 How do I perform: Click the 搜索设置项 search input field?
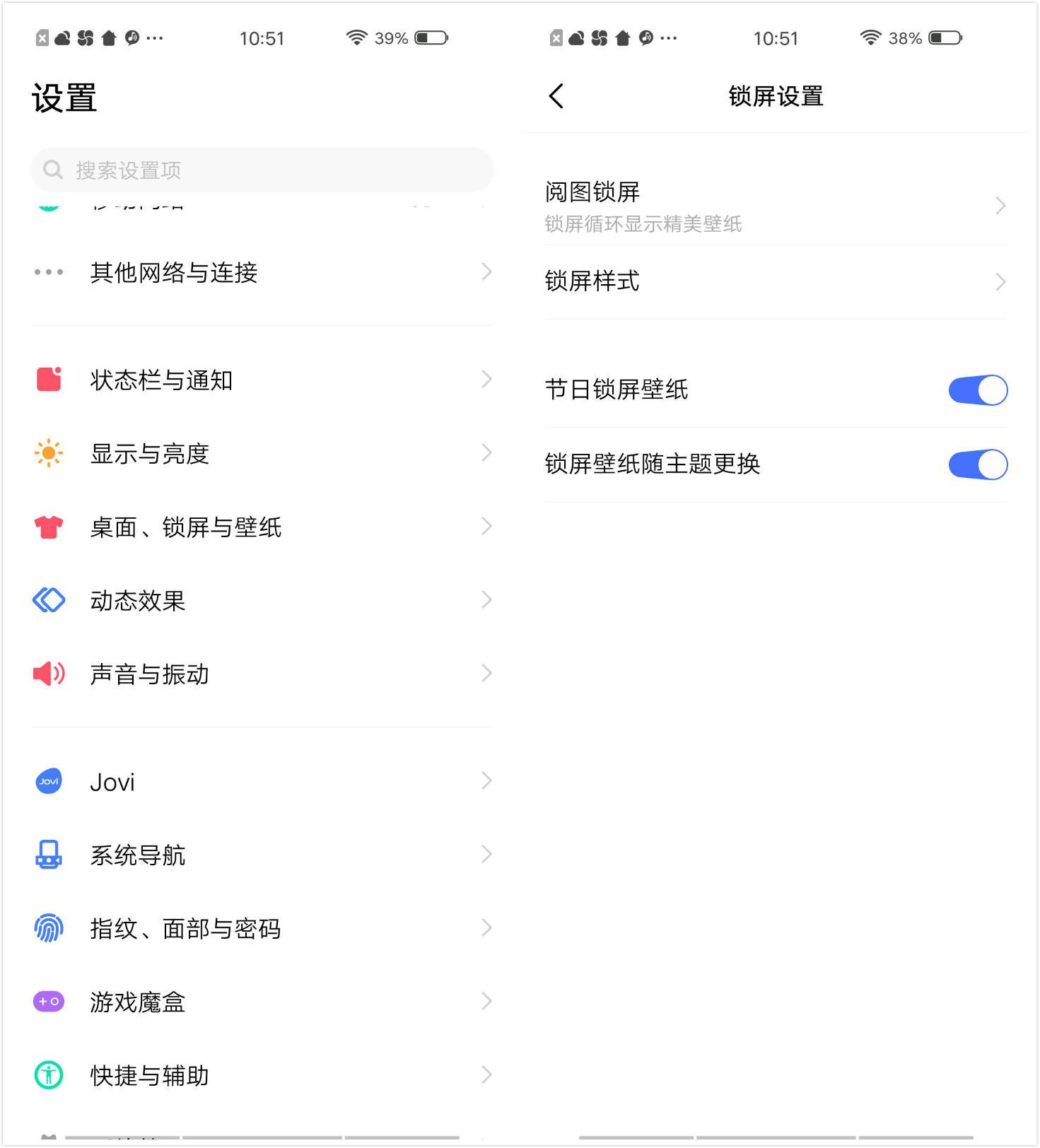262,170
